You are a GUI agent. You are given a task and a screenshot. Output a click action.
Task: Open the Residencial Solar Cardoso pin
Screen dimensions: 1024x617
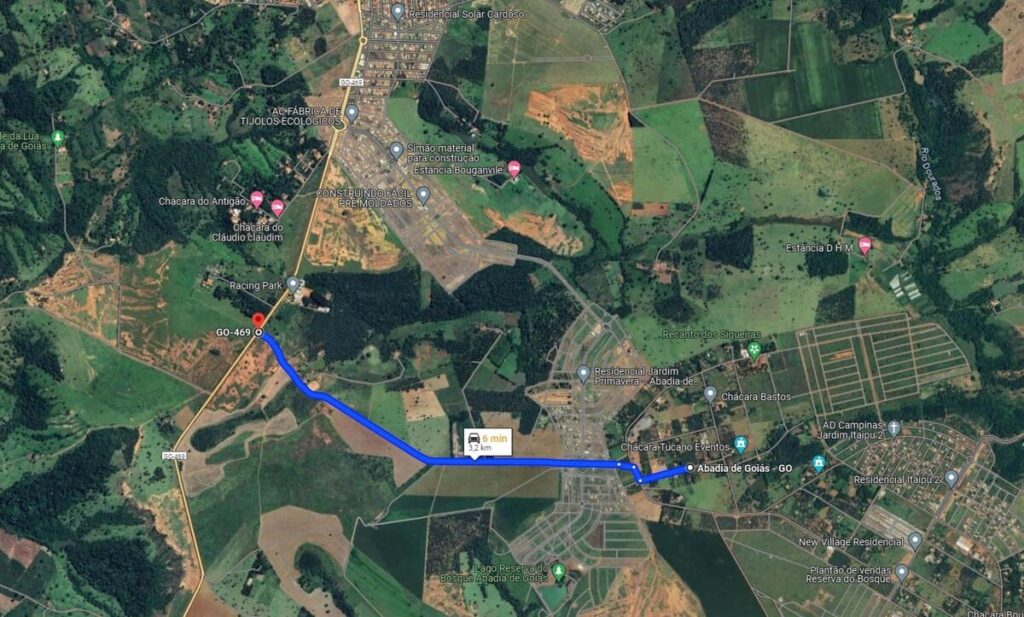coord(398,12)
